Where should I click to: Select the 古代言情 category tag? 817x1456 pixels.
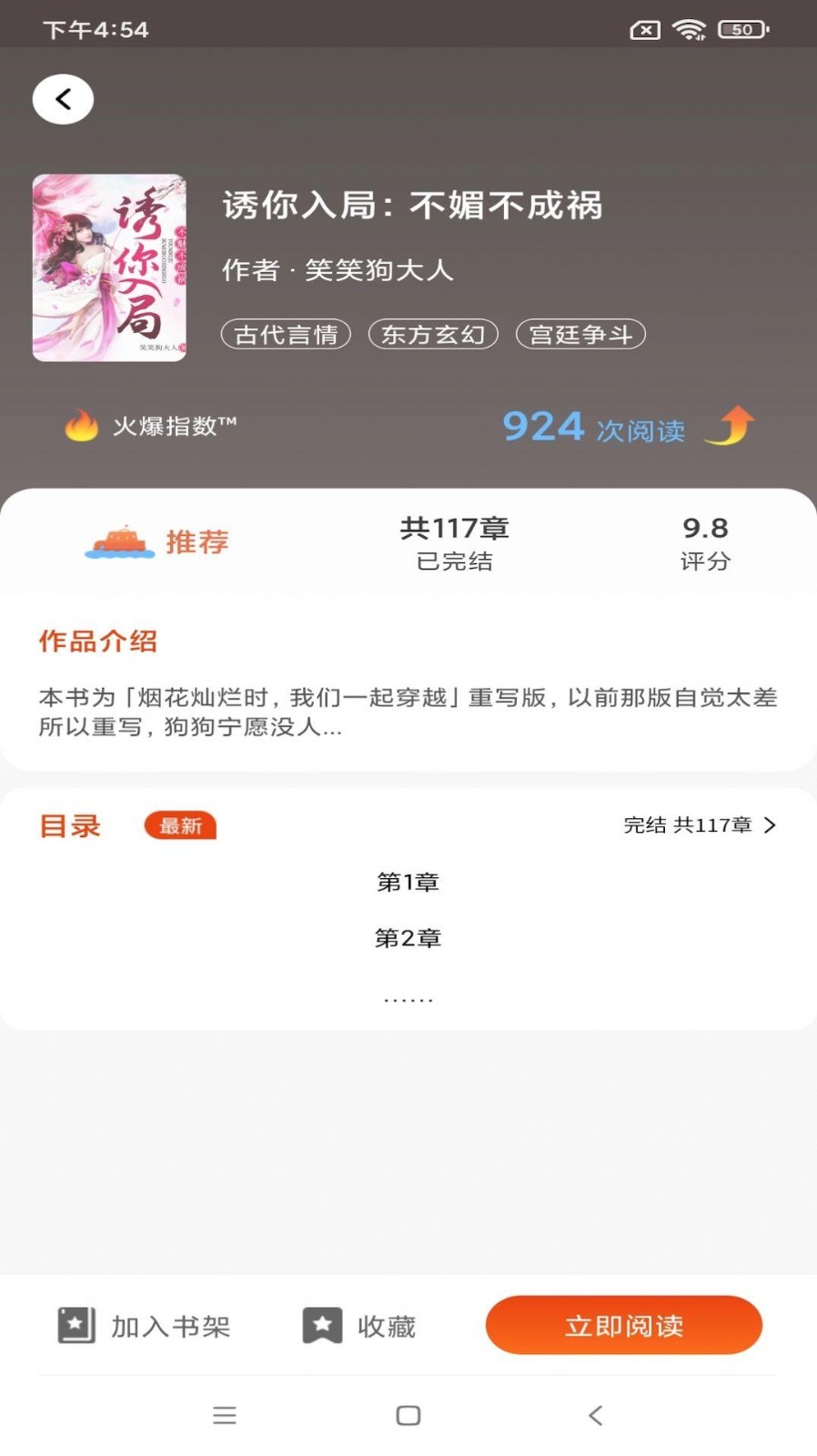(286, 334)
